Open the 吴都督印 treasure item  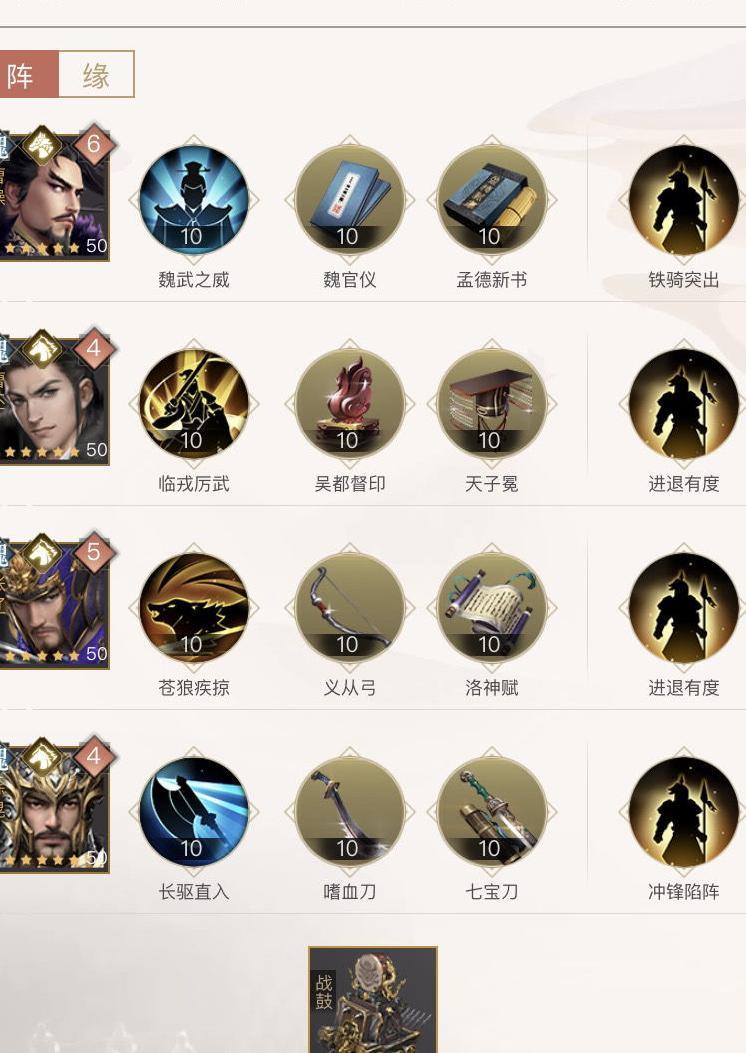click(349, 404)
